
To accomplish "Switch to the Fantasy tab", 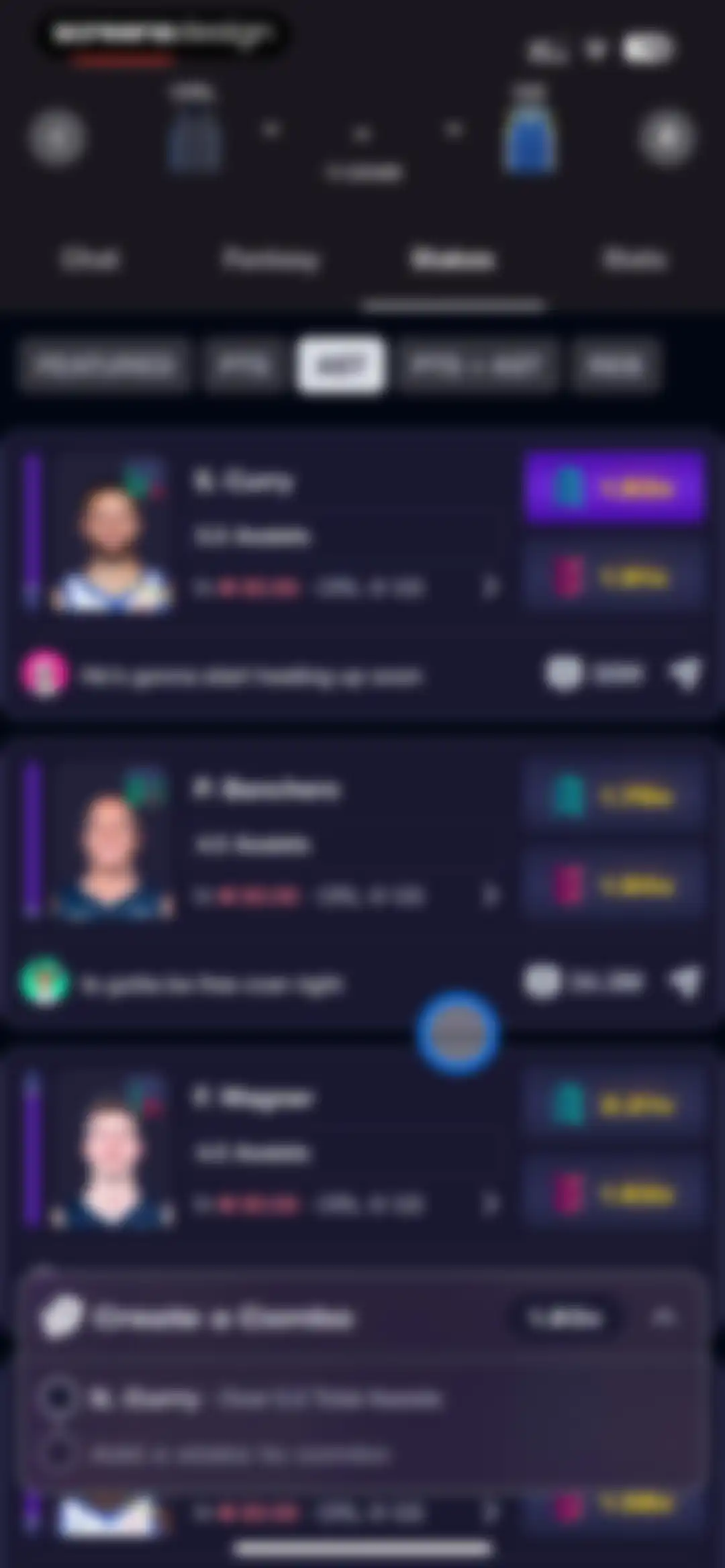I will coord(271,259).
